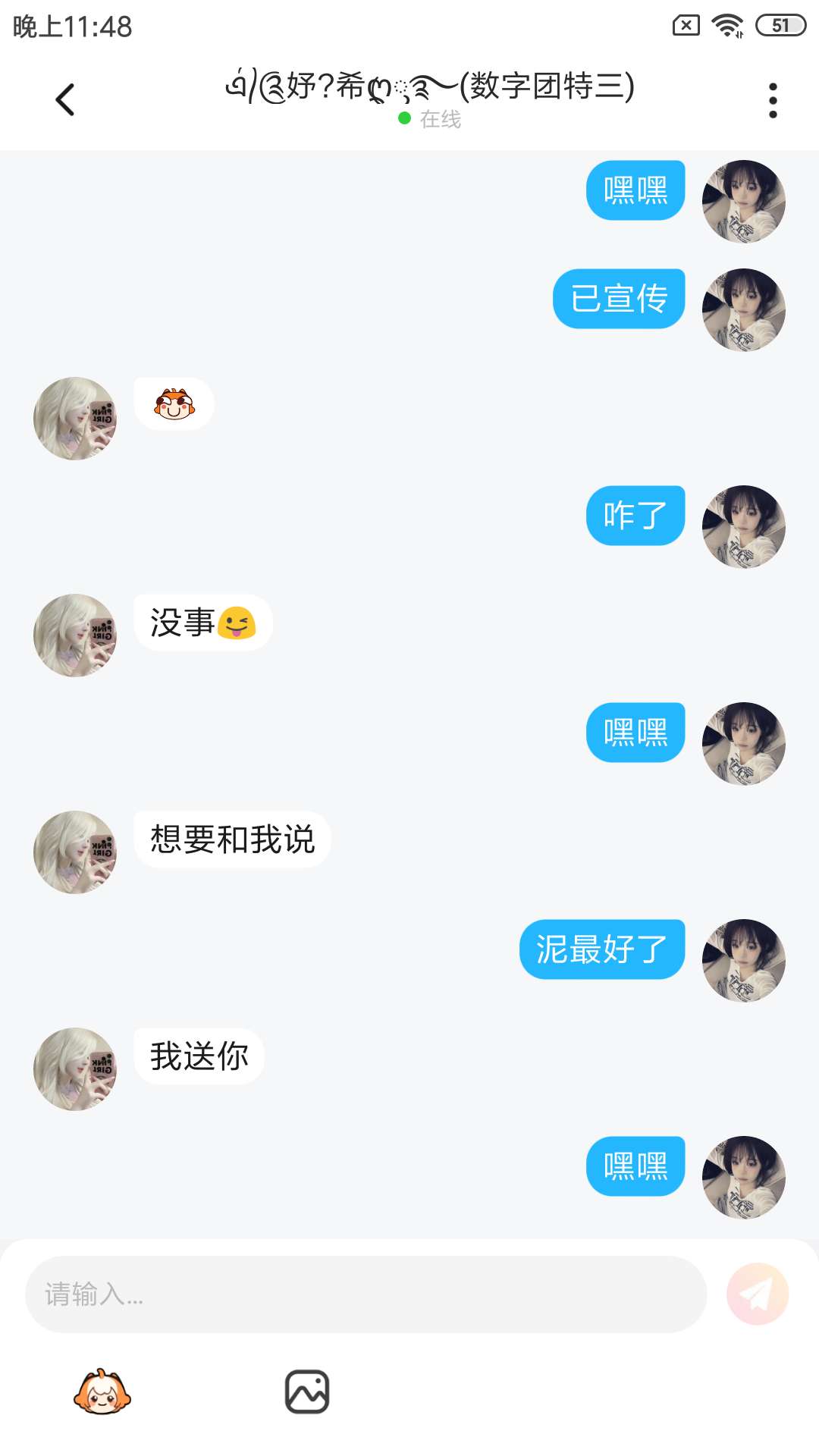
Task: Open your avatar beside 已宣传
Action: pyautogui.click(x=743, y=310)
